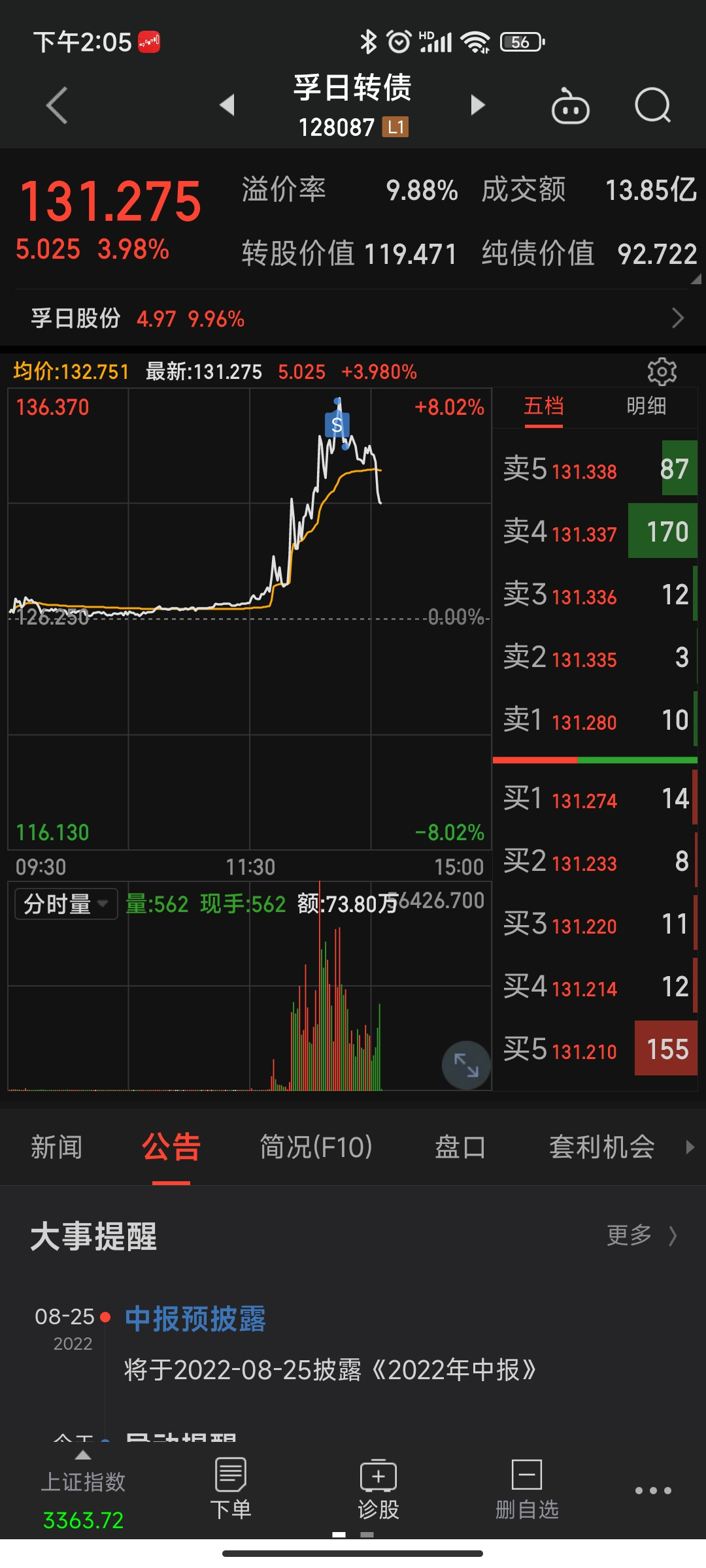Open the search icon
This screenshot has width=706, height=1568.
tap(652, 105)
